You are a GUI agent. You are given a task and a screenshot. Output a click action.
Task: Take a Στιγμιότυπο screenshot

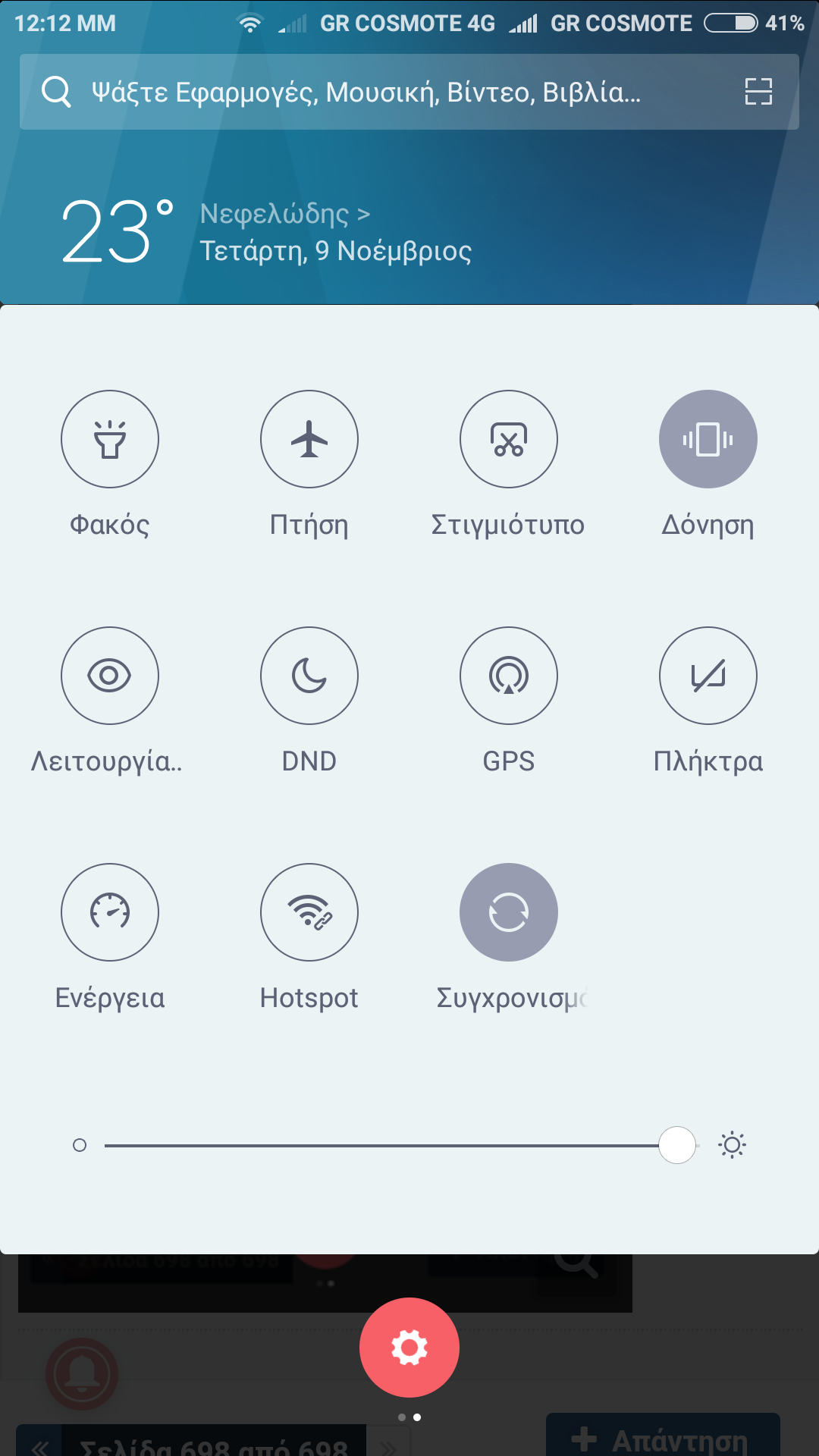pos(509,439)
